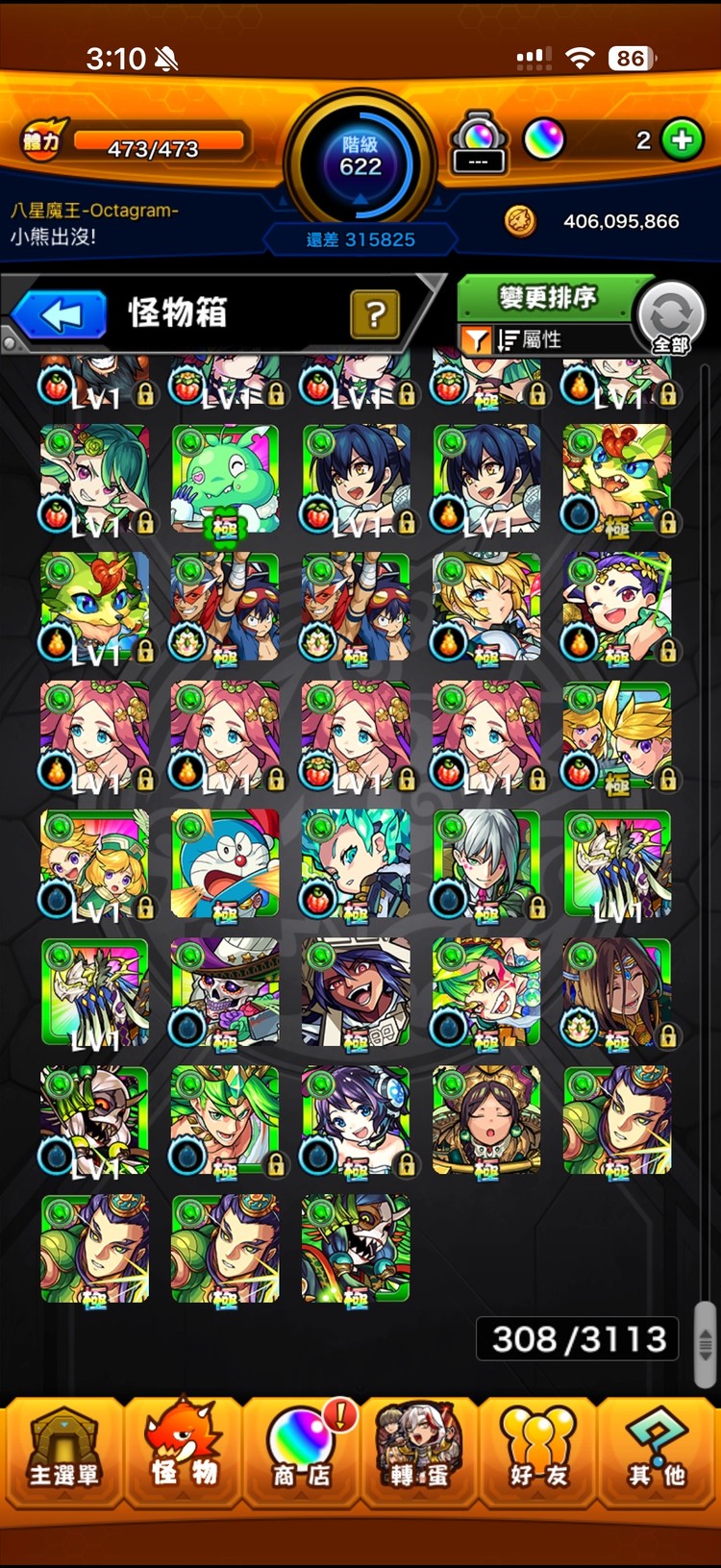Tap the 變更排序 sort button
Image resolution: width=721 pixels, height=1568 pixels.
pos(546,297)
